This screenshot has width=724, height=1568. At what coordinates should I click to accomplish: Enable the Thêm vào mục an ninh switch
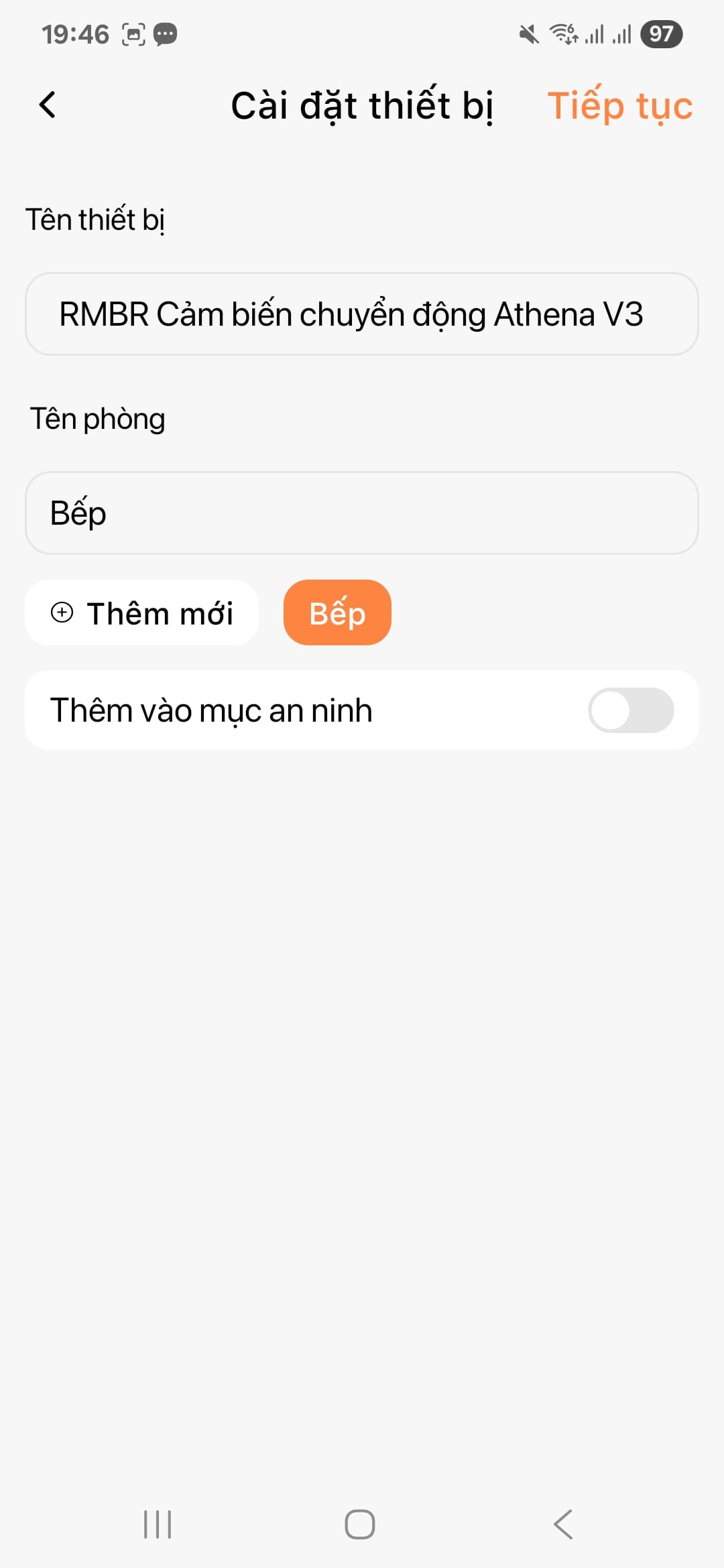tap(631, 710)
